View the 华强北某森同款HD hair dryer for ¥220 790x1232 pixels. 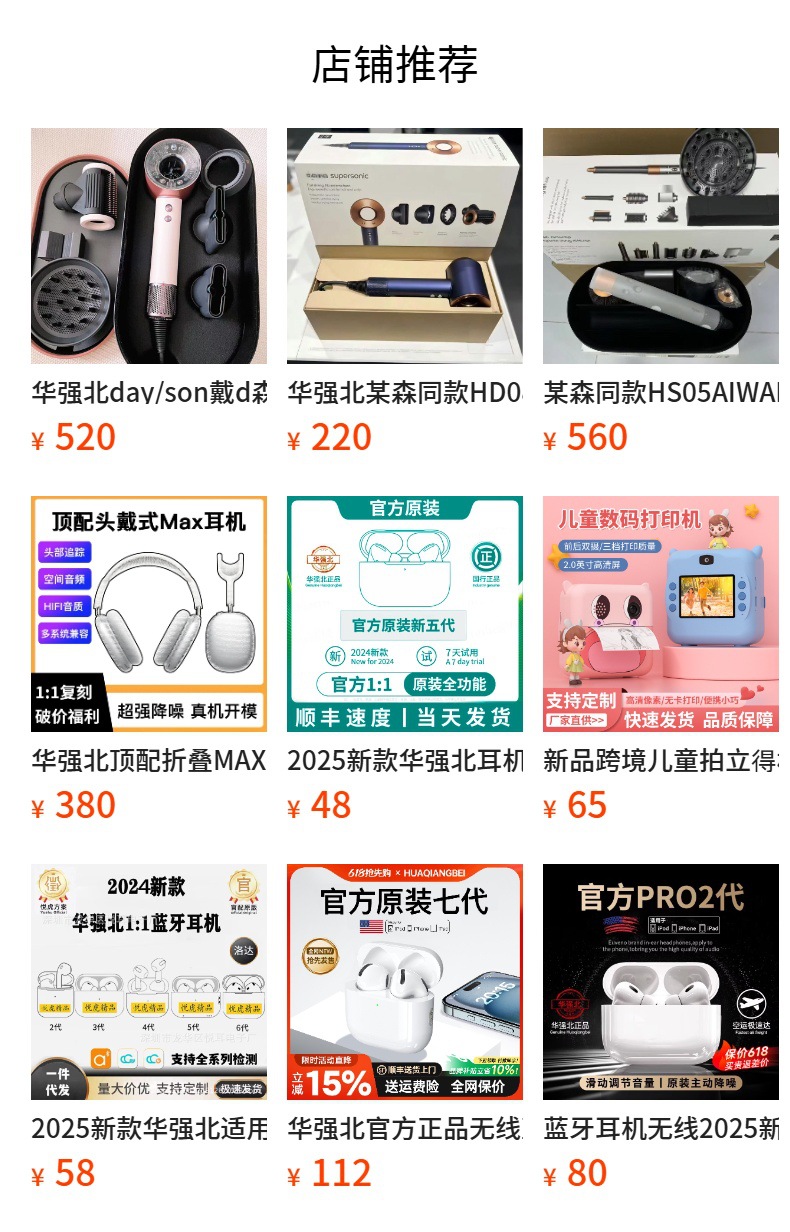pyautogui.click(x=405, y=246)
